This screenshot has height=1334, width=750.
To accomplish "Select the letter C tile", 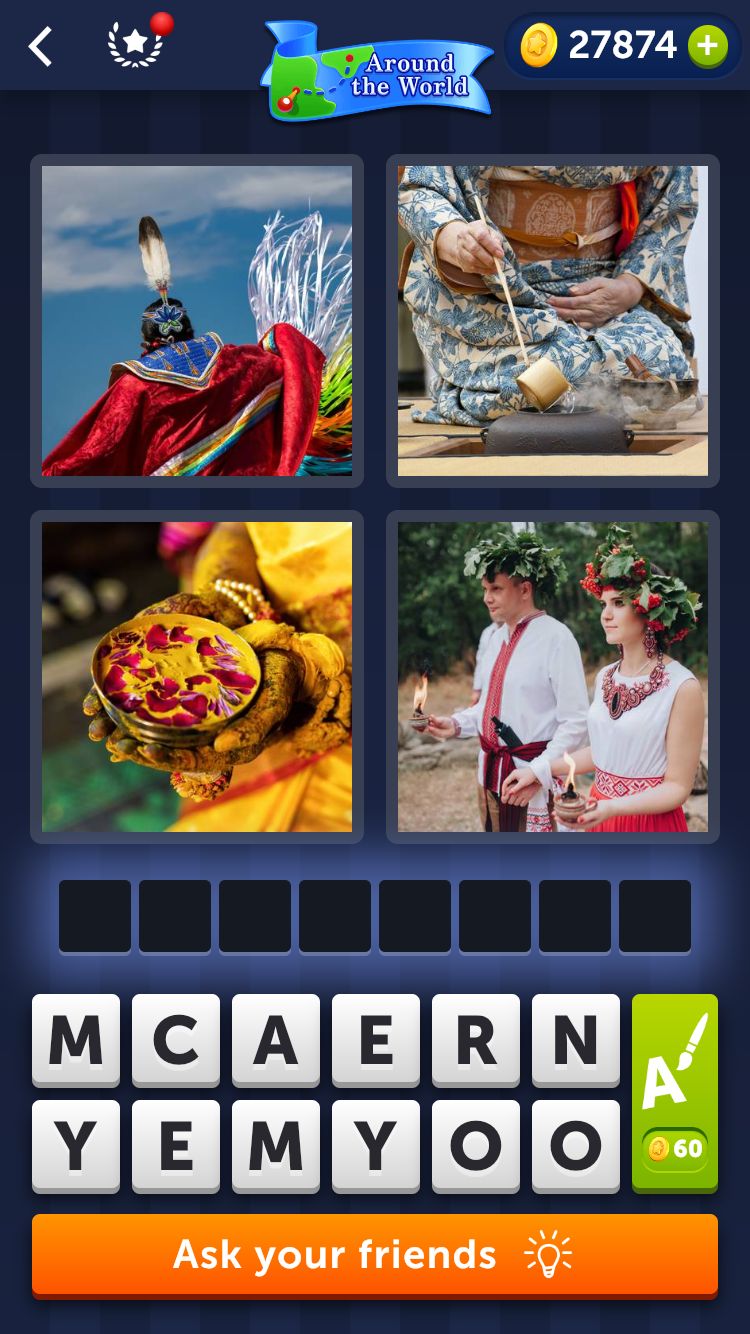I will pyautogui.click(x=176, y=1040).
